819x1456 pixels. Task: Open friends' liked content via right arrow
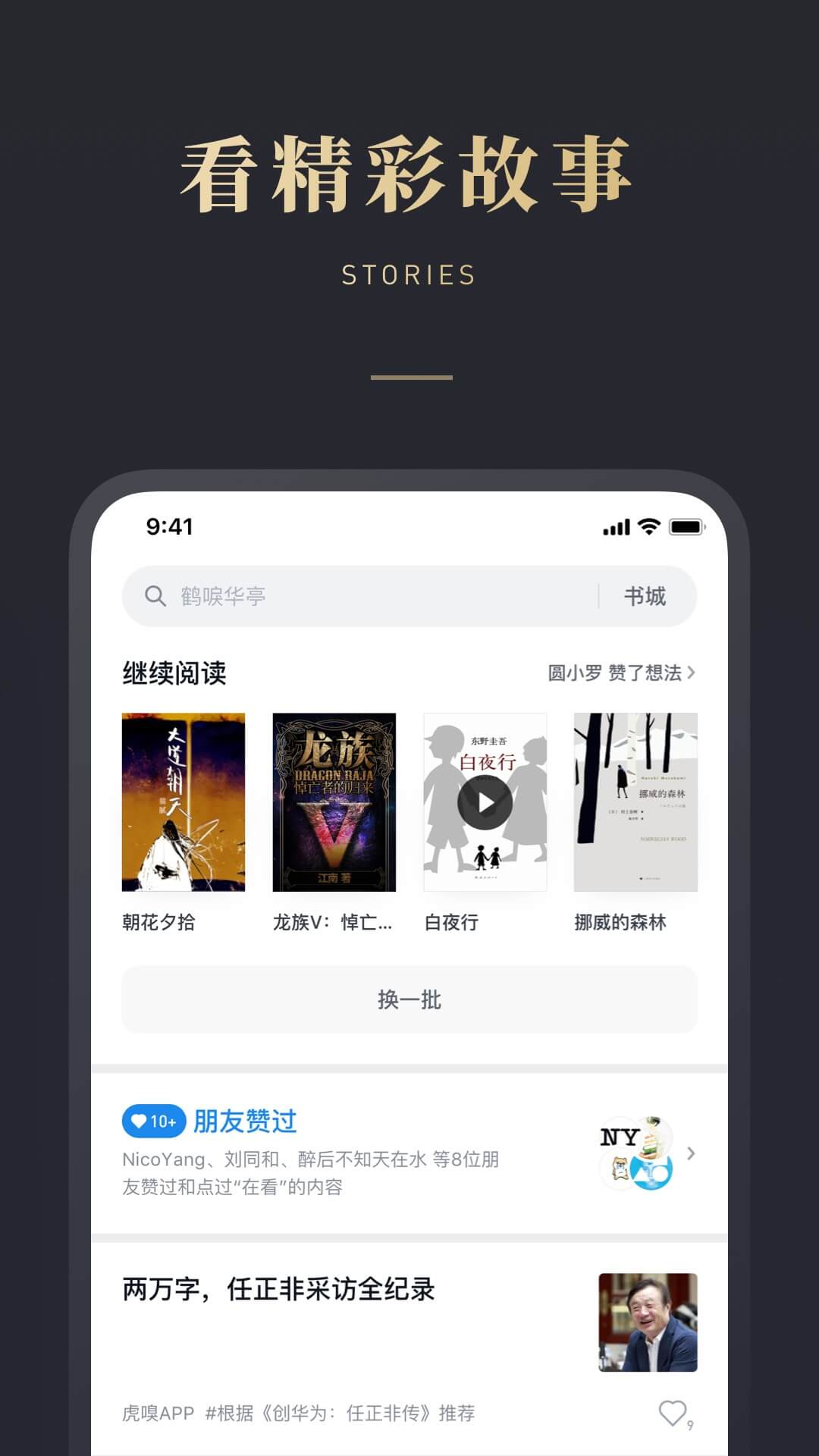690,1154
